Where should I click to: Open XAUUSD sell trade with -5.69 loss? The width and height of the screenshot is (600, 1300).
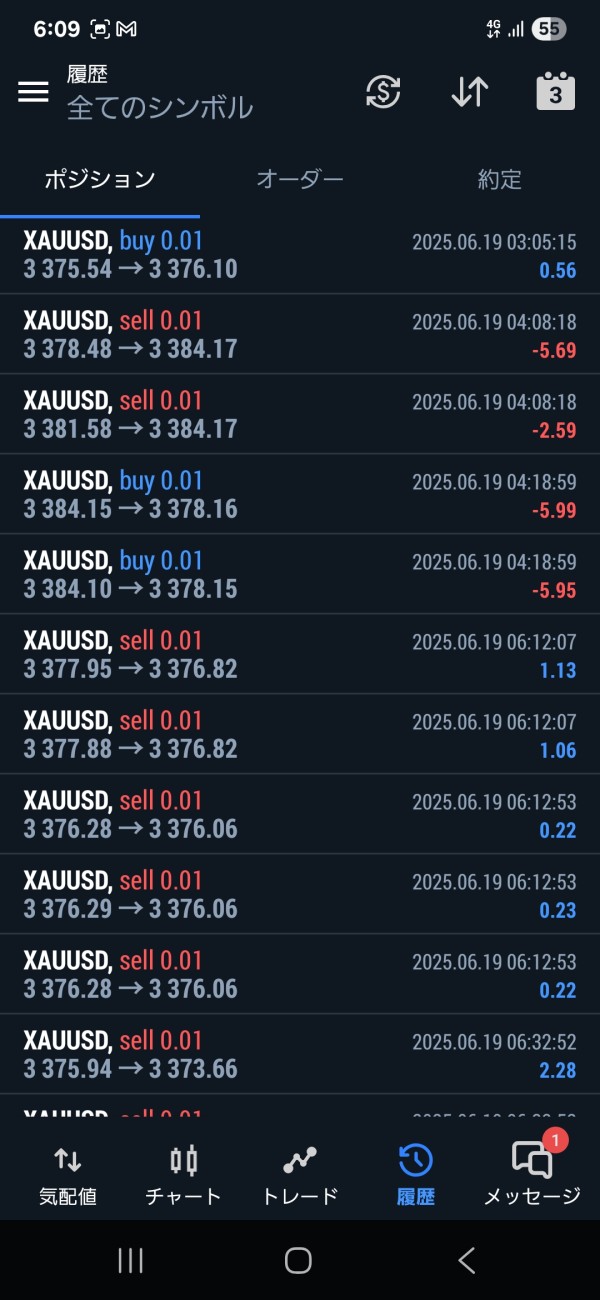click(300, 335)
